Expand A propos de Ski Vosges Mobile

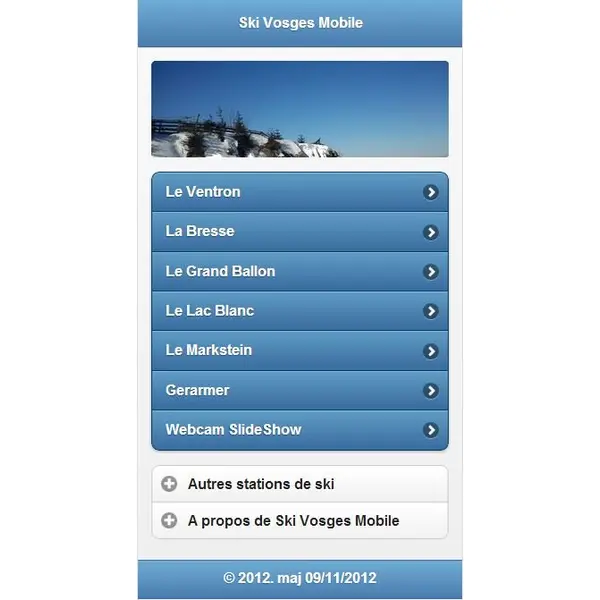[x=299, y=521]
